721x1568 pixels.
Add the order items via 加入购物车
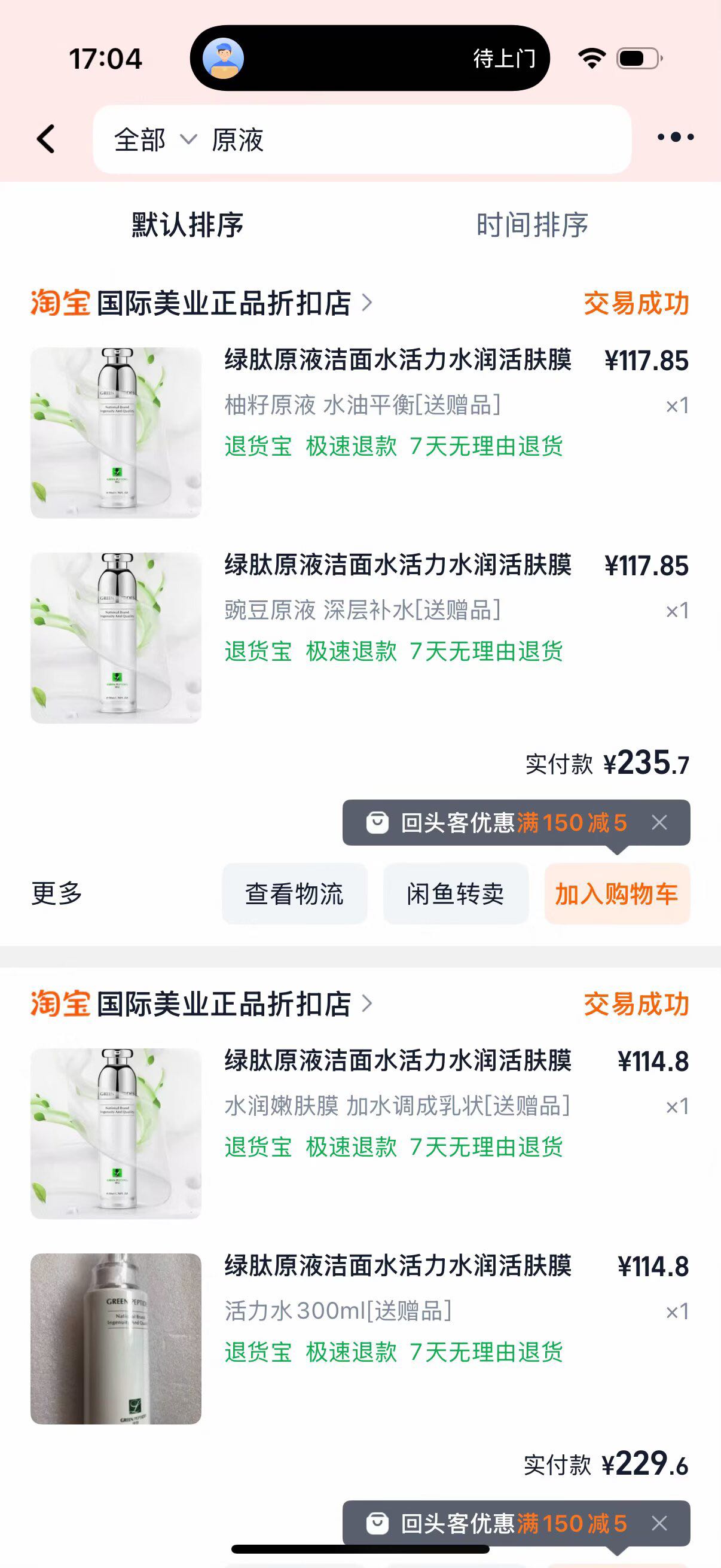point(617,893)
